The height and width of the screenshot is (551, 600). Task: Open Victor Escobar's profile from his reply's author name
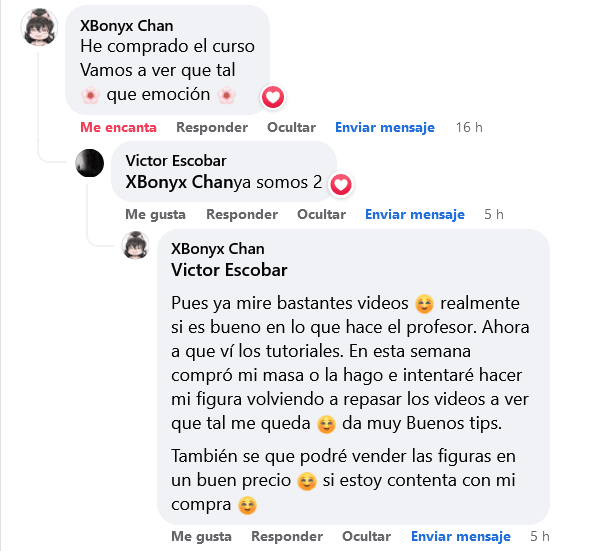[x=176, y=161]
